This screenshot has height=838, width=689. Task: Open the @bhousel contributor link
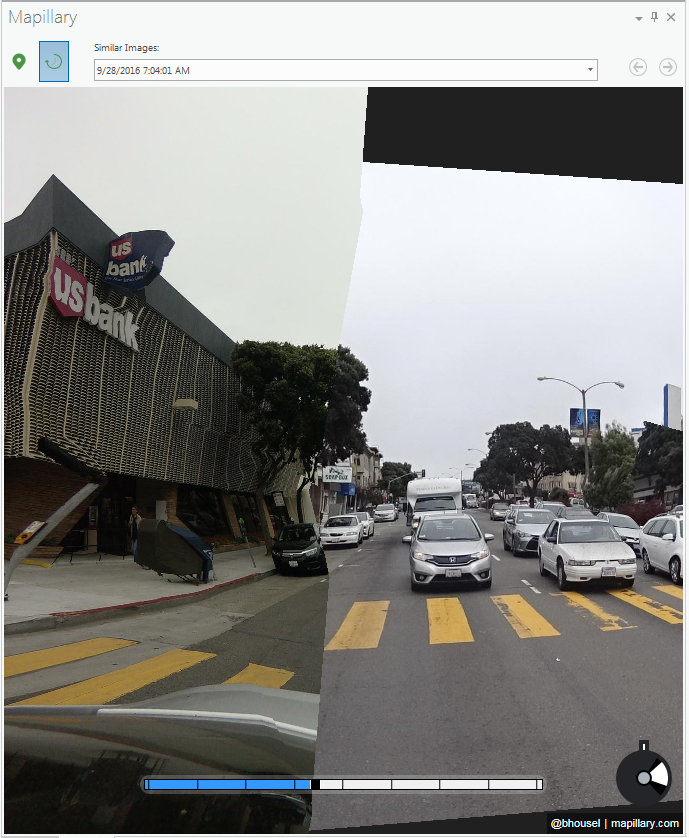point(574,823)
